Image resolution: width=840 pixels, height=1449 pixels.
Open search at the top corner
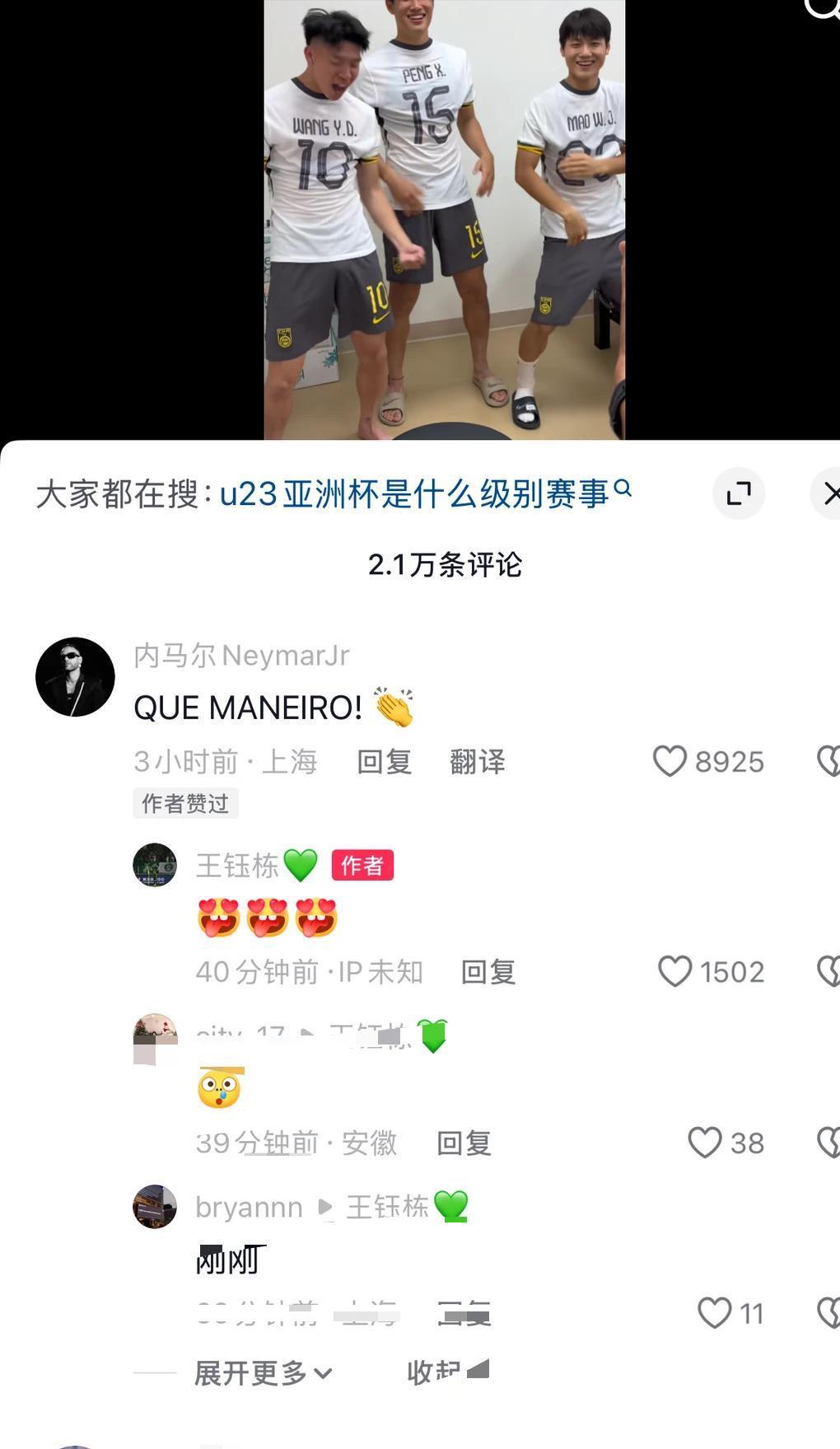click(824, 8)
